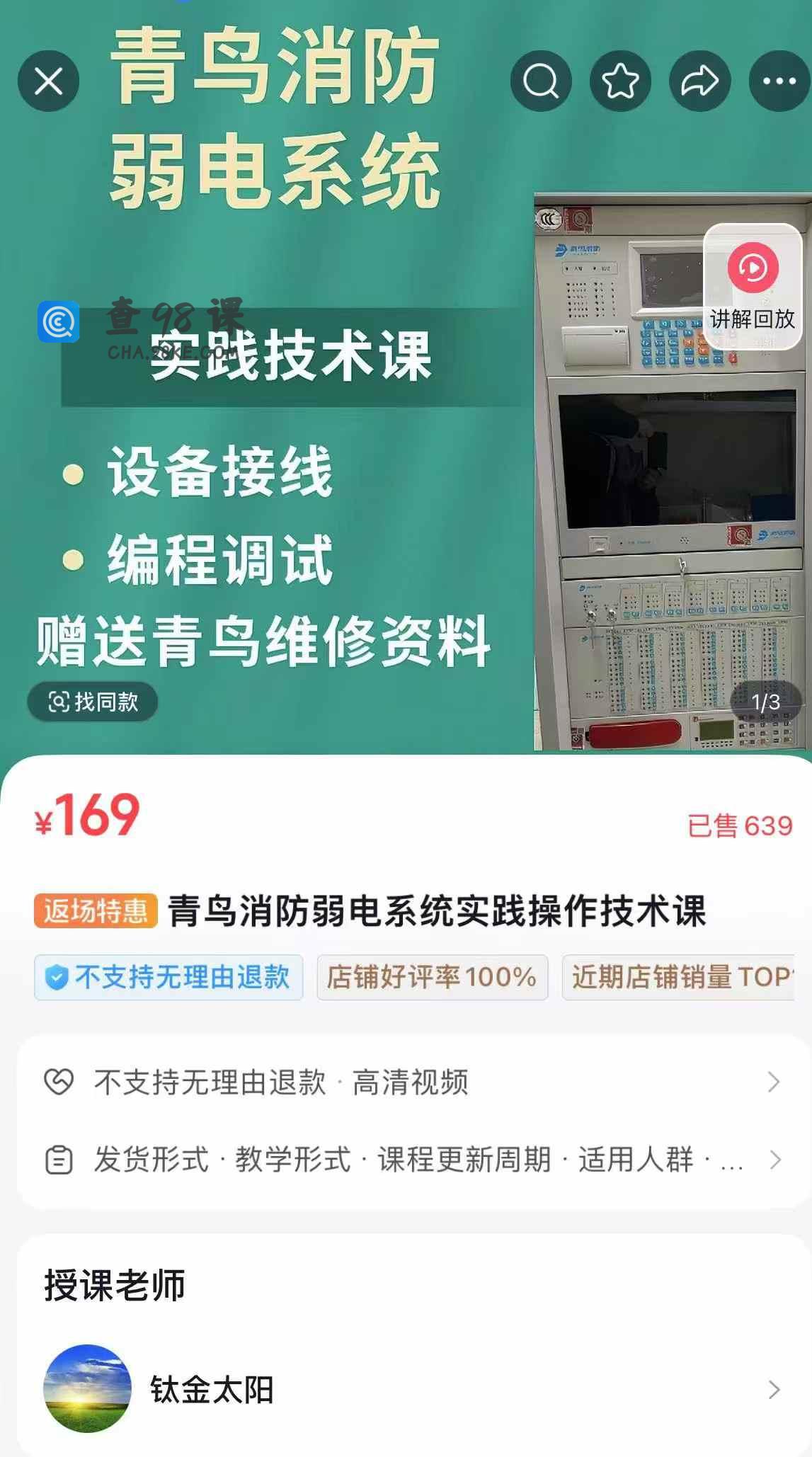Open the 不支持无理由退款 badge details

[168, 977]
